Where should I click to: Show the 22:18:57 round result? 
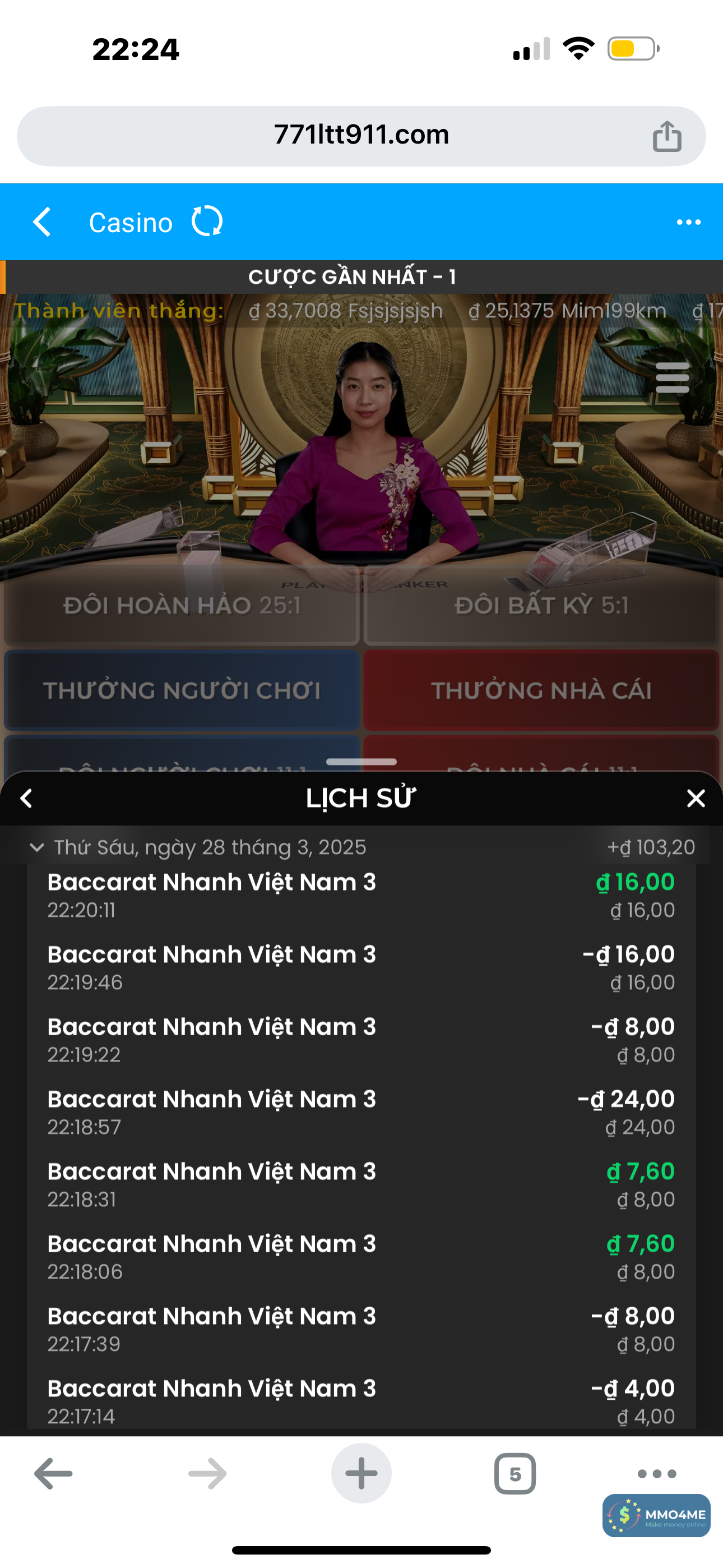click(360, 1112)
